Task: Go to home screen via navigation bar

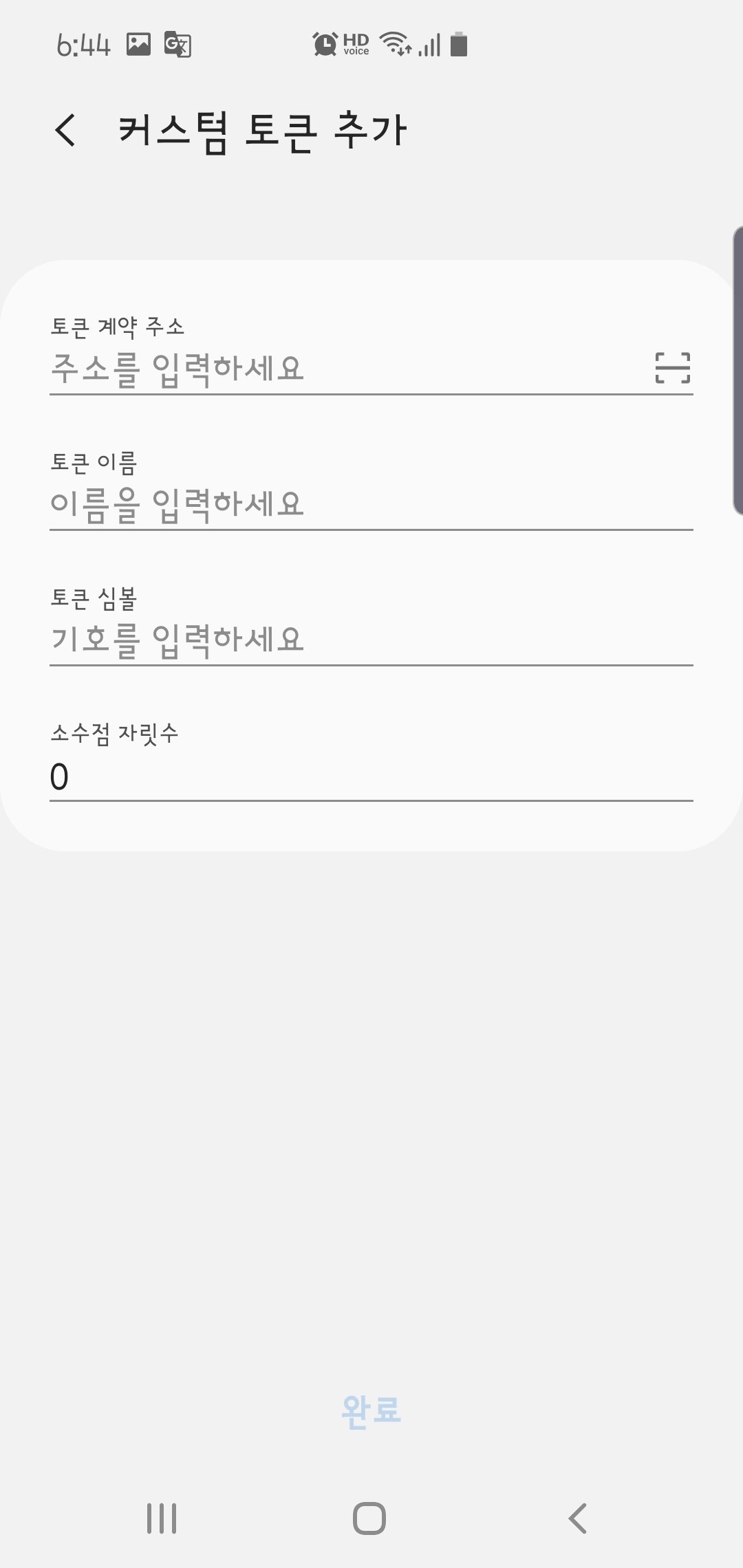Action: [369, 1518]
